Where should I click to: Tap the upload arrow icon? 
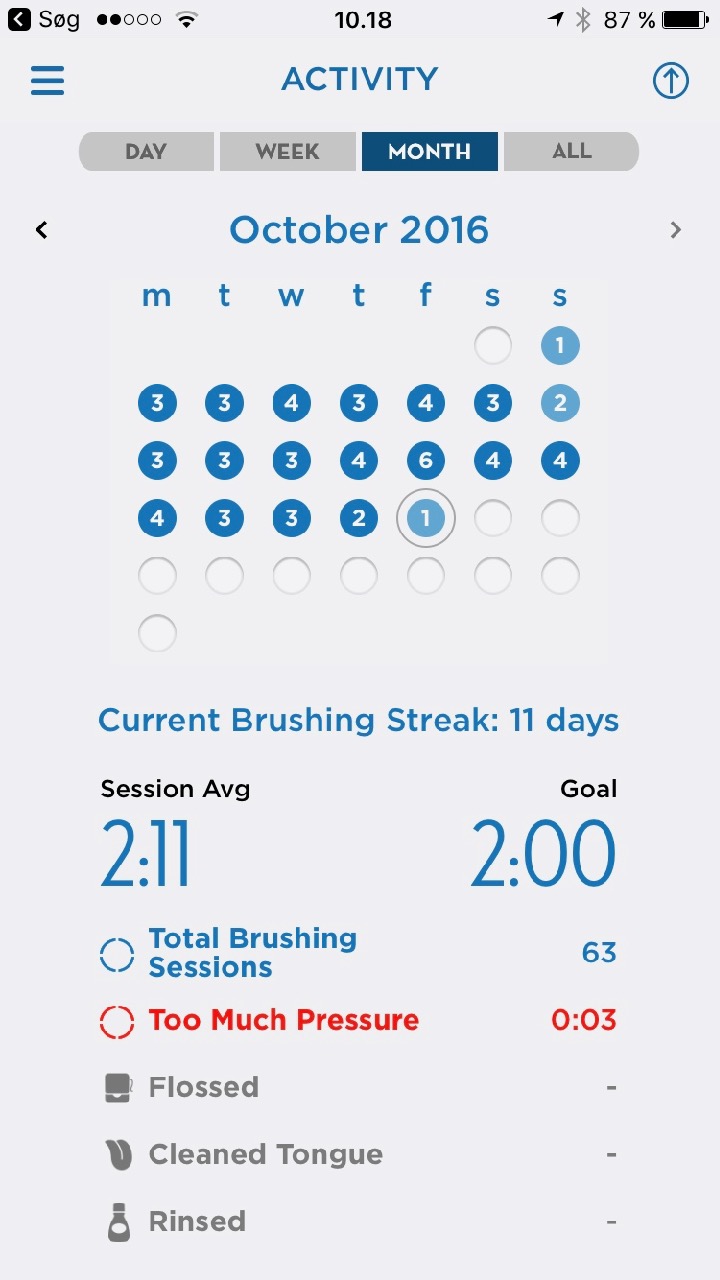(671, 80)
